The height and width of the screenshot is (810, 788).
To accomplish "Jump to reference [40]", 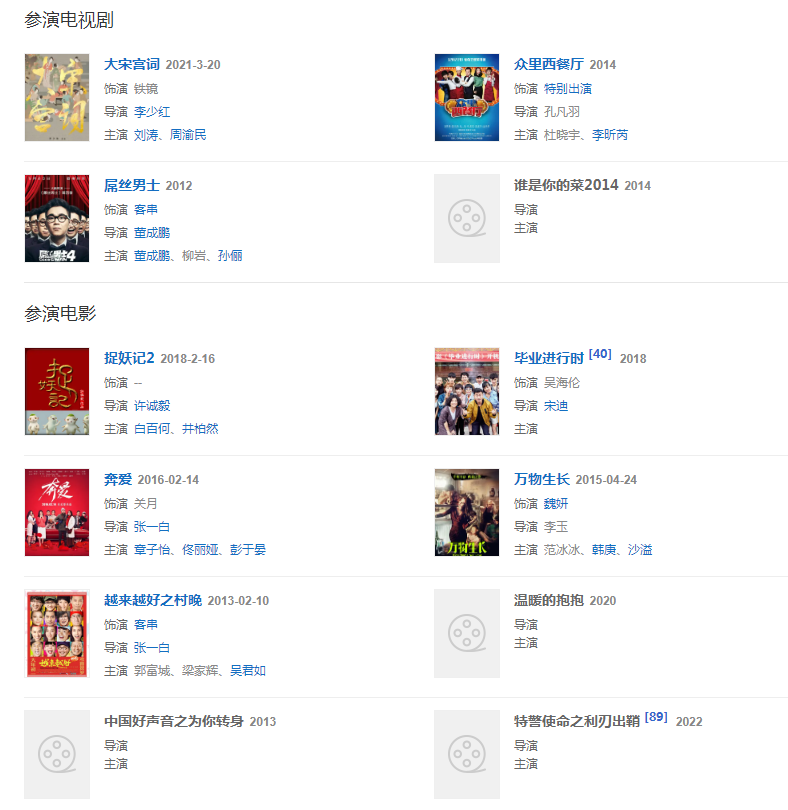I will (600, 354).
